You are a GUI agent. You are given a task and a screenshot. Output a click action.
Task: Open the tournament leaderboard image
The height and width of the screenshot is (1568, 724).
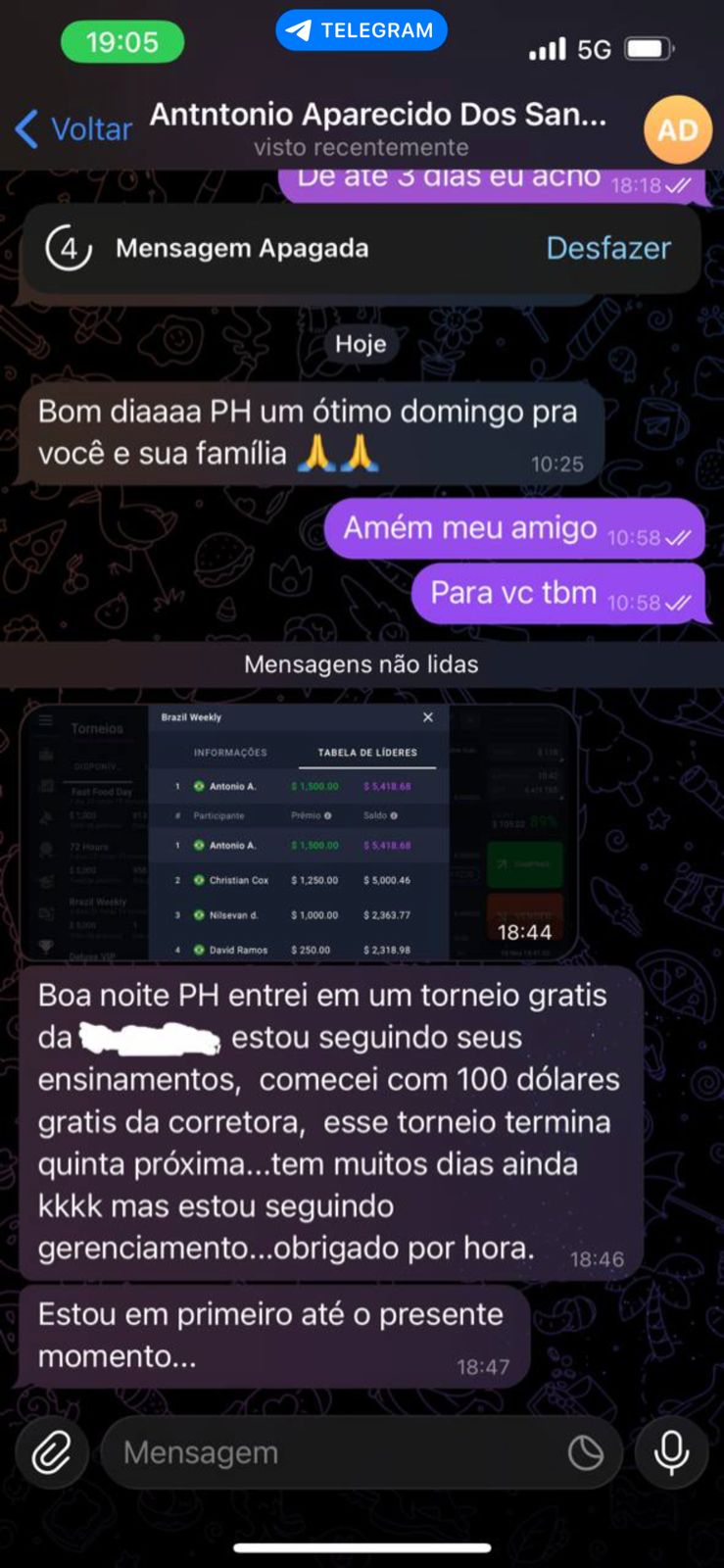click(299, 832)
